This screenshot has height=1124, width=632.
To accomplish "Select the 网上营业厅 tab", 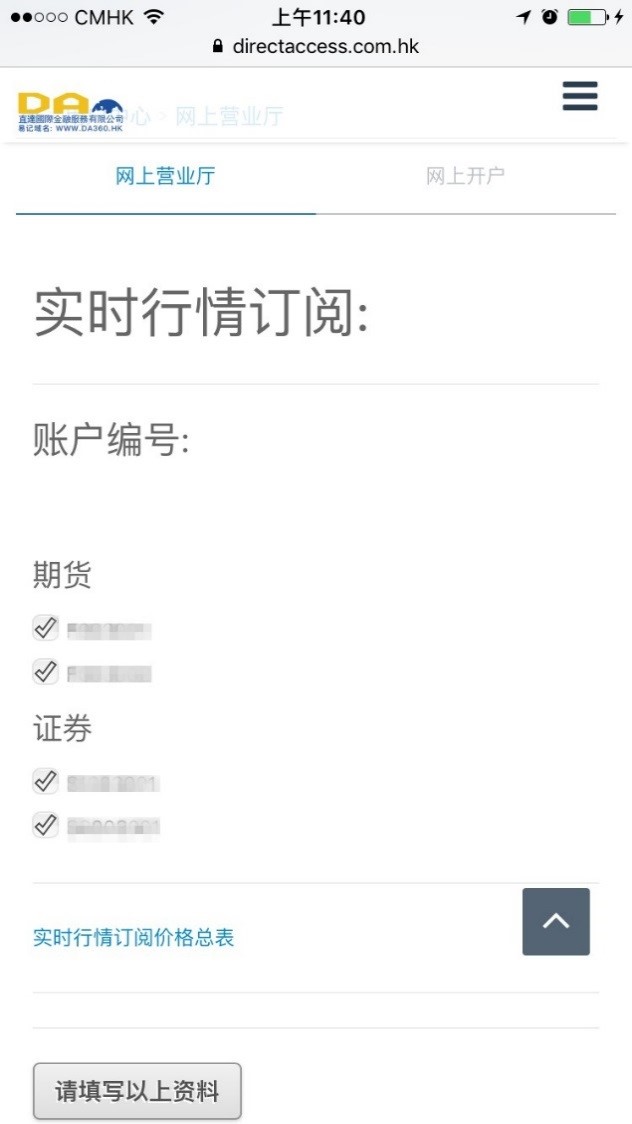I will pyautogui.click(x=166, y=176).
